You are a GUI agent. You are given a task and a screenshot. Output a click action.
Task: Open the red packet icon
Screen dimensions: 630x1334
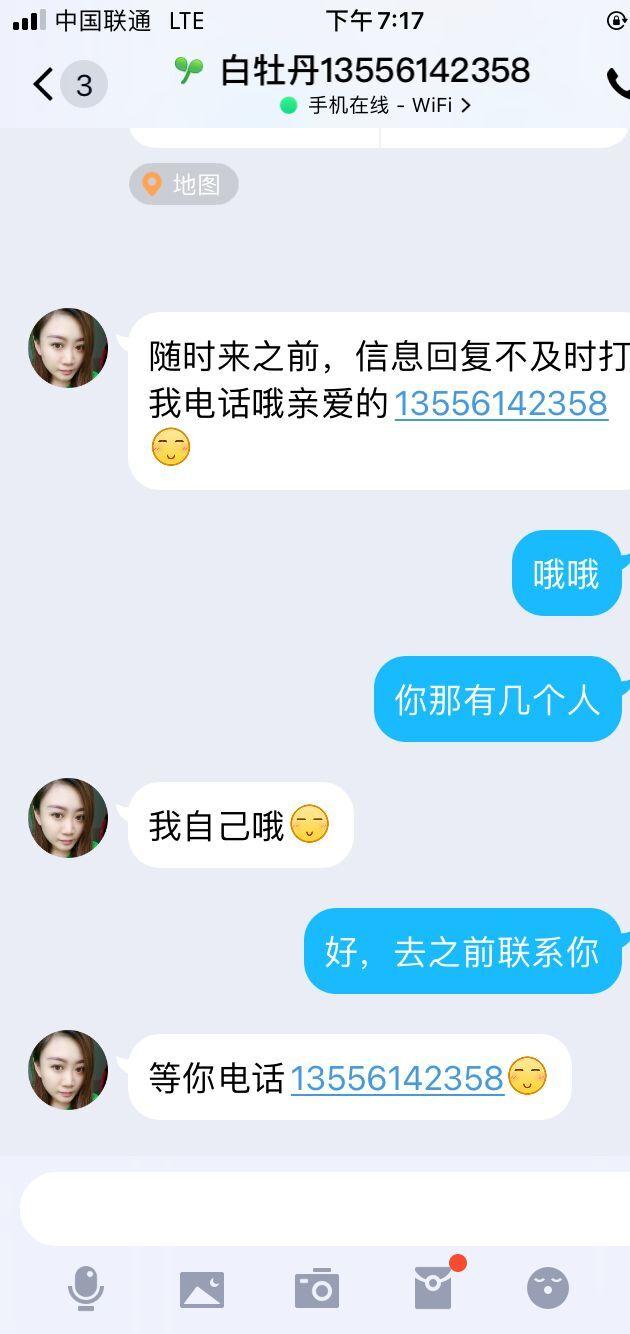pyautogui.click(x=433, y=1288)
